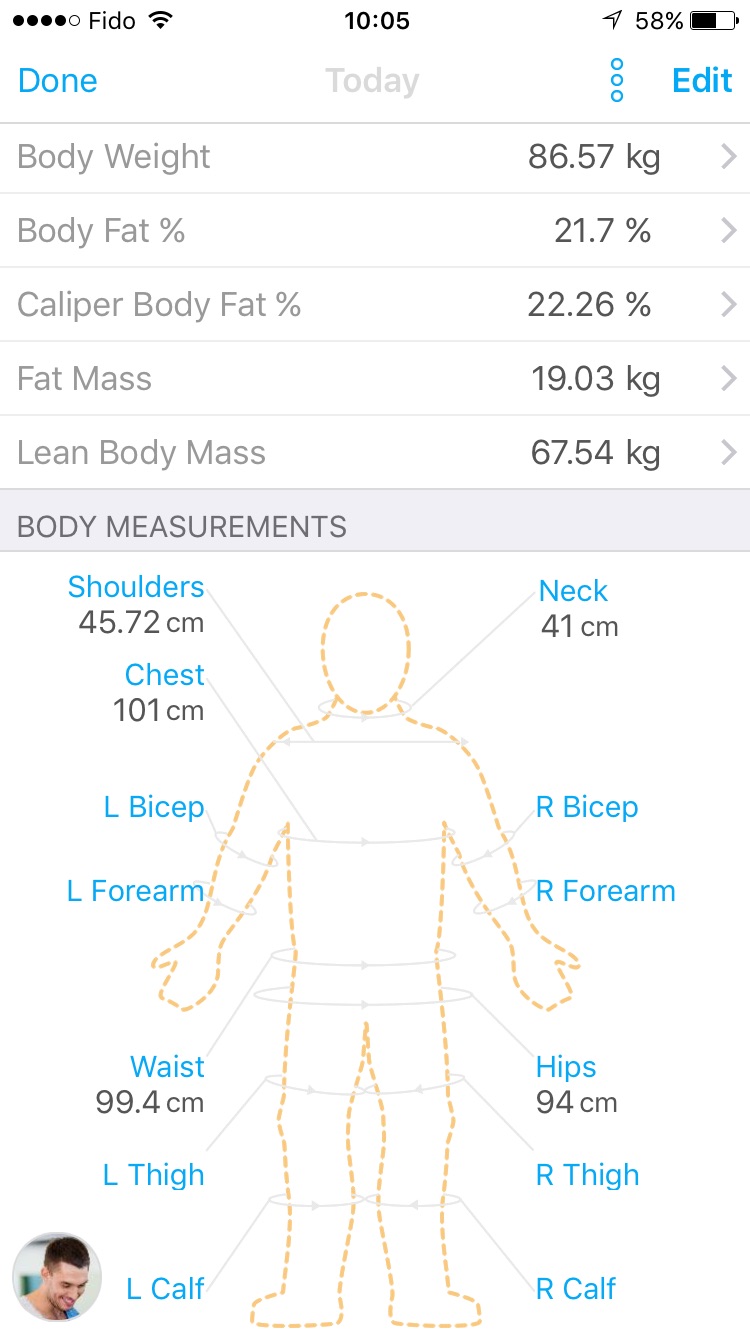Open the profile photo avatar
The width and height of the screenshot is (750, 1334).
point(57,1277)
